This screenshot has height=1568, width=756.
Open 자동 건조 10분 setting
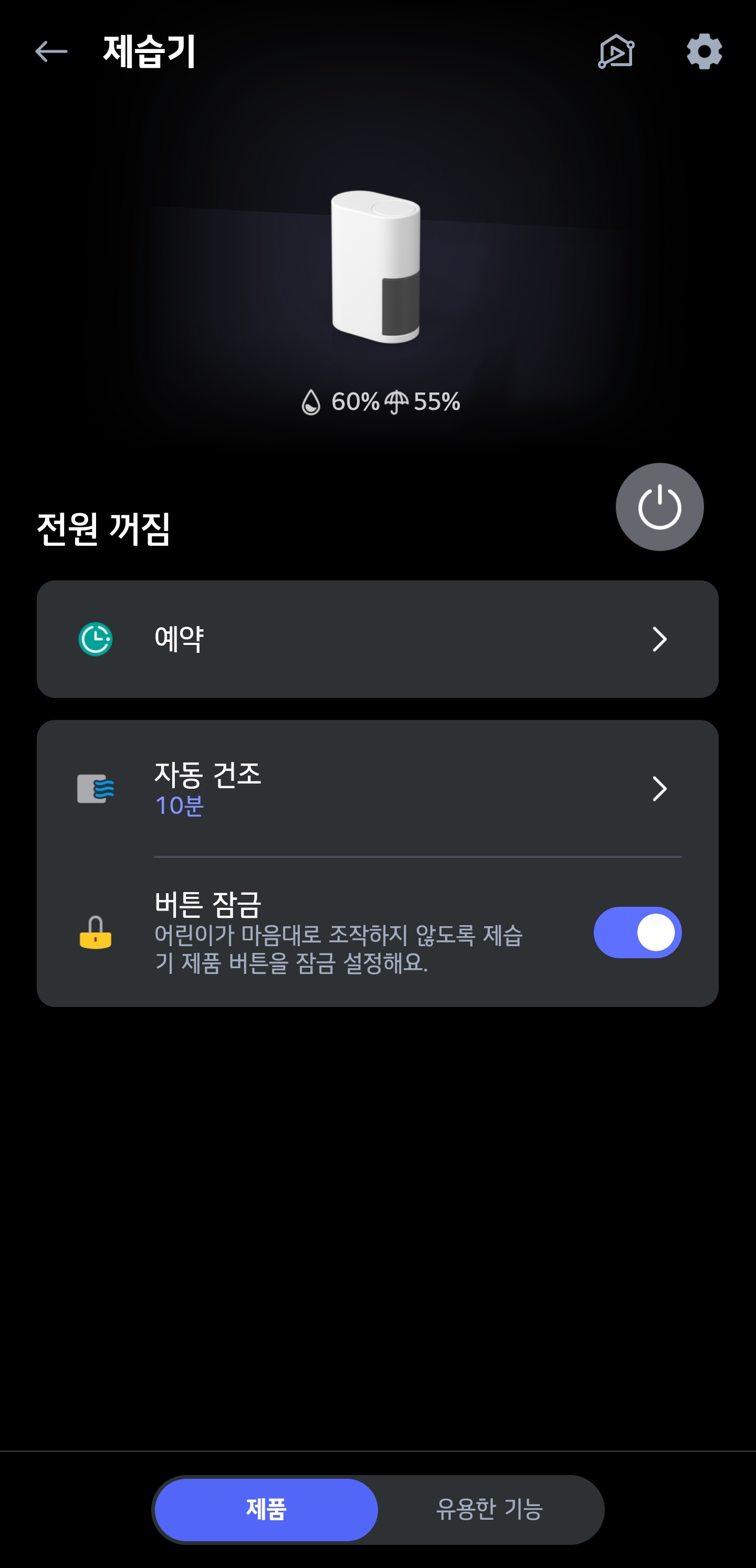point(377,789)
